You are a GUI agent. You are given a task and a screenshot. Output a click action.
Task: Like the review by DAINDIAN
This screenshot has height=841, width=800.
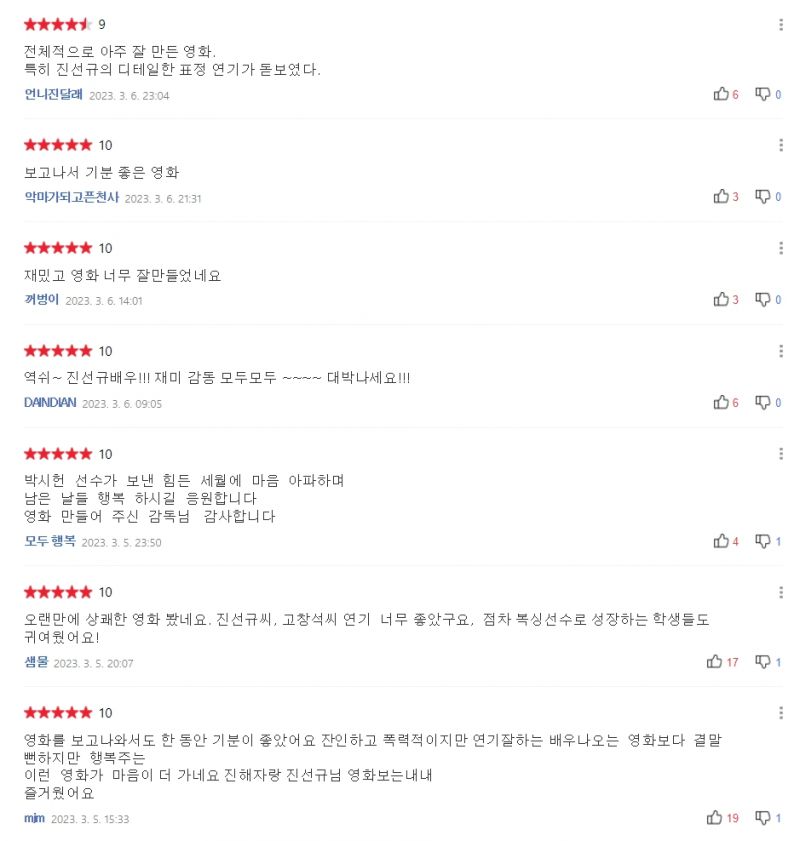[x=721, y=403]
